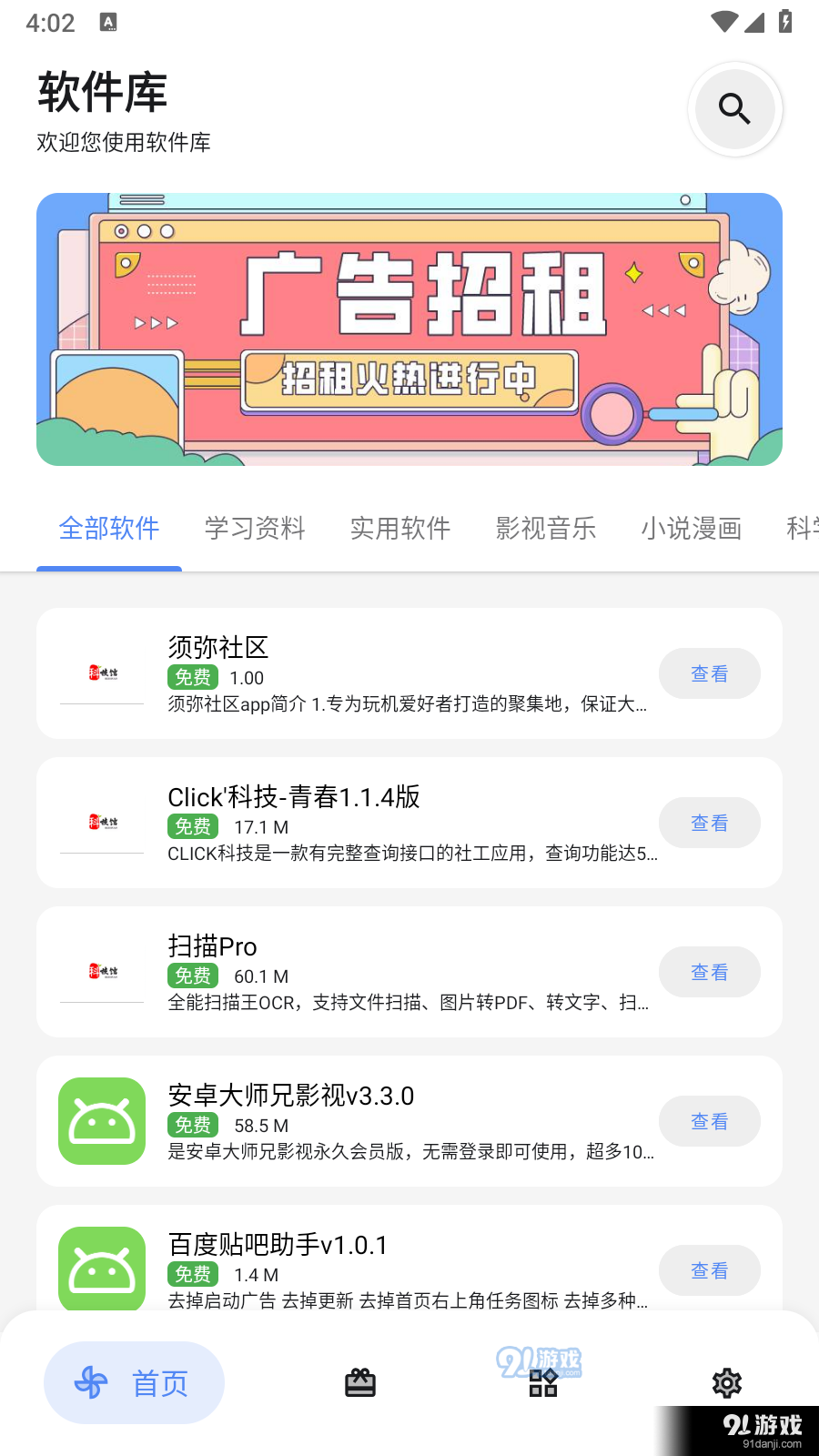Image resolution: width=819 pixels, height=1456 pixels.
Task: Switch to the 学习资料 tab
Action: [x=254, y=529]
